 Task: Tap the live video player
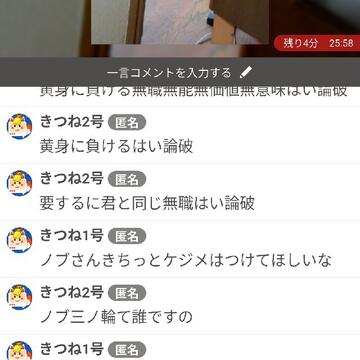180,28
